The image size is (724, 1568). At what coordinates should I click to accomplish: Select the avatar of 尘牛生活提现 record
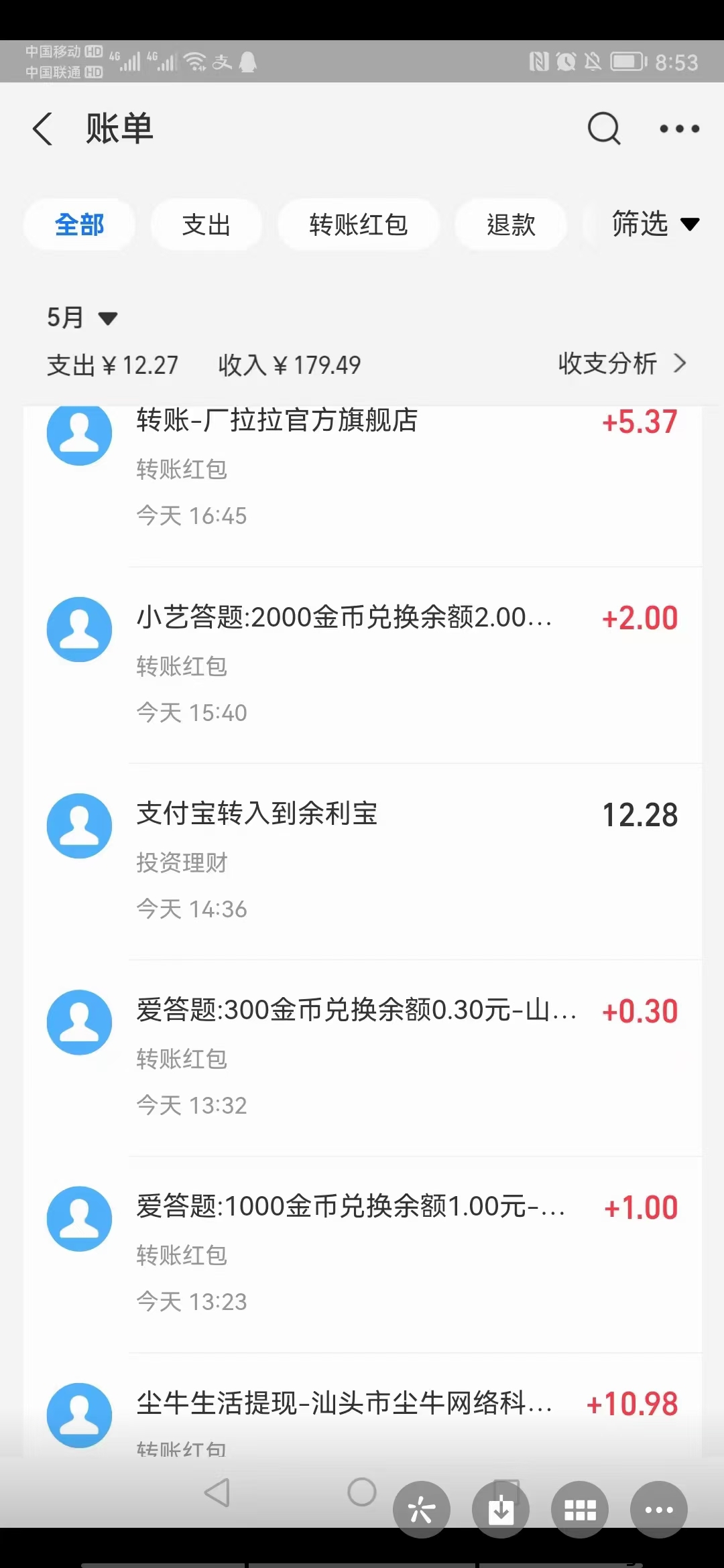[79, 1416]
